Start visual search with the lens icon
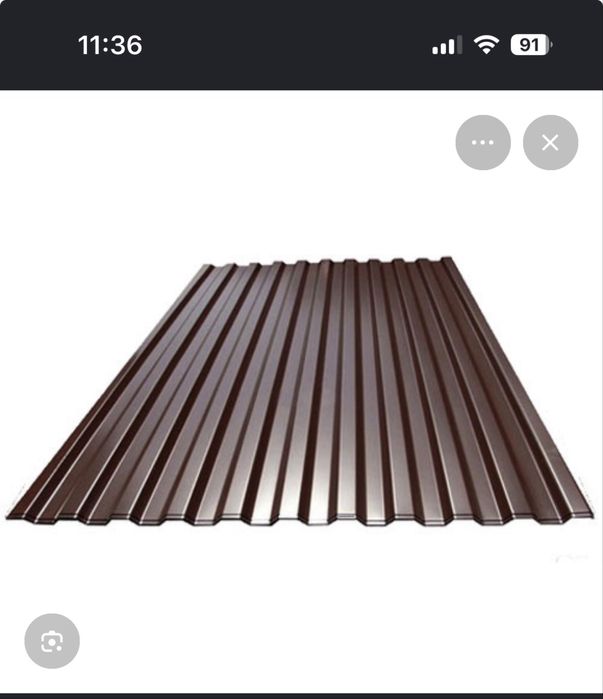Viewport: 603px width, 699px height. [x=52, y=641]
